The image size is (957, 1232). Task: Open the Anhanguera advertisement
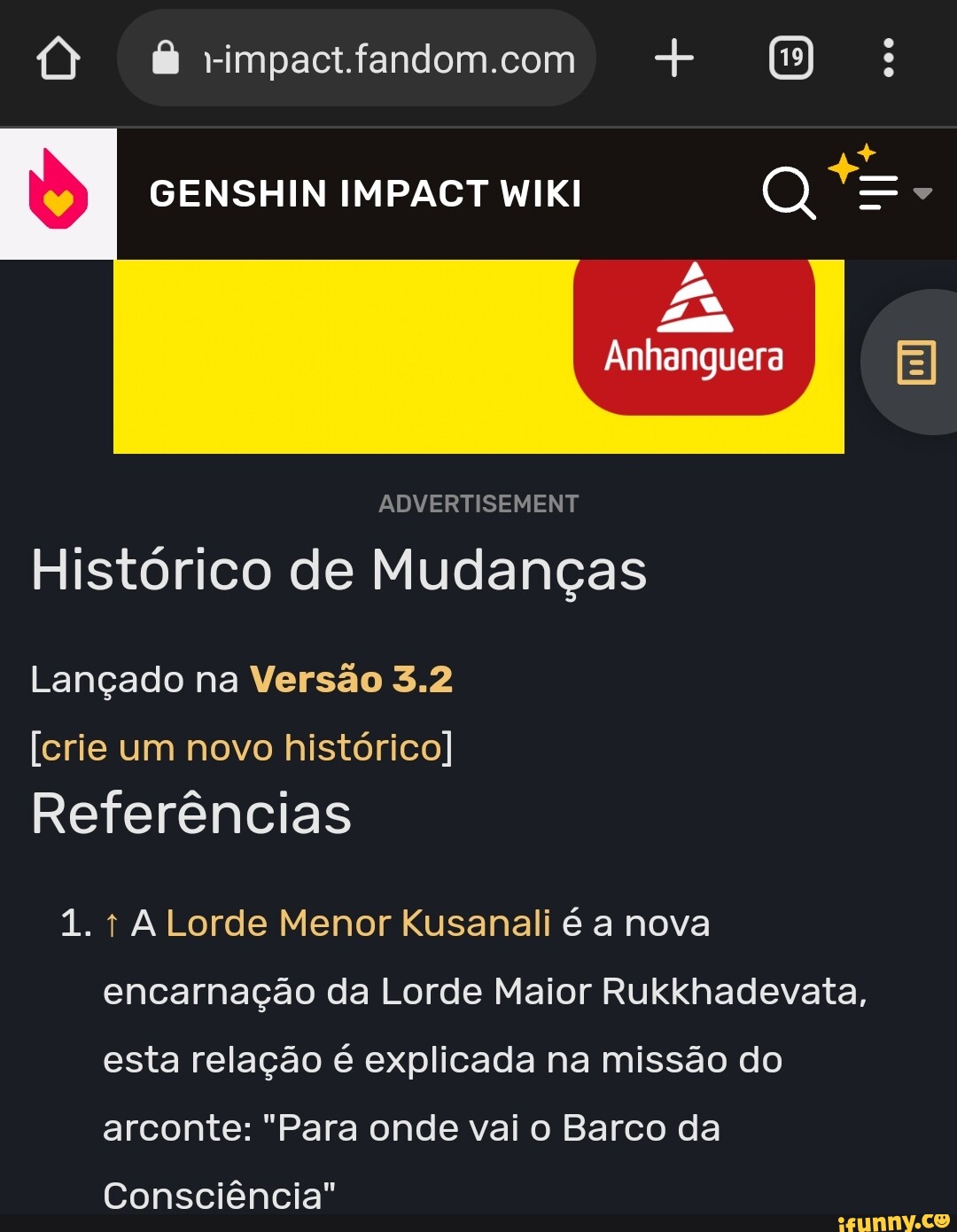(478, 356)
